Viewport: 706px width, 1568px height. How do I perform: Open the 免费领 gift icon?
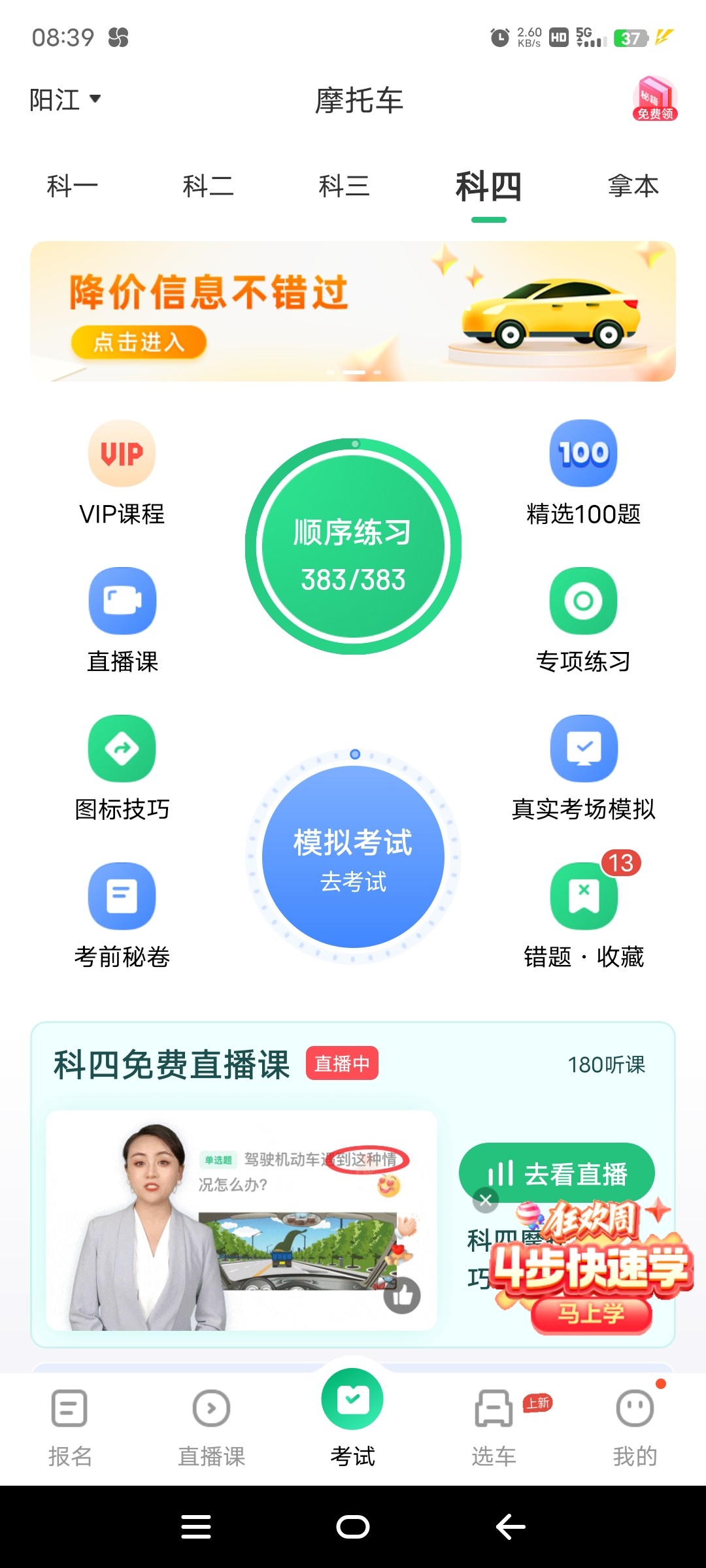(x=654, y=99)
